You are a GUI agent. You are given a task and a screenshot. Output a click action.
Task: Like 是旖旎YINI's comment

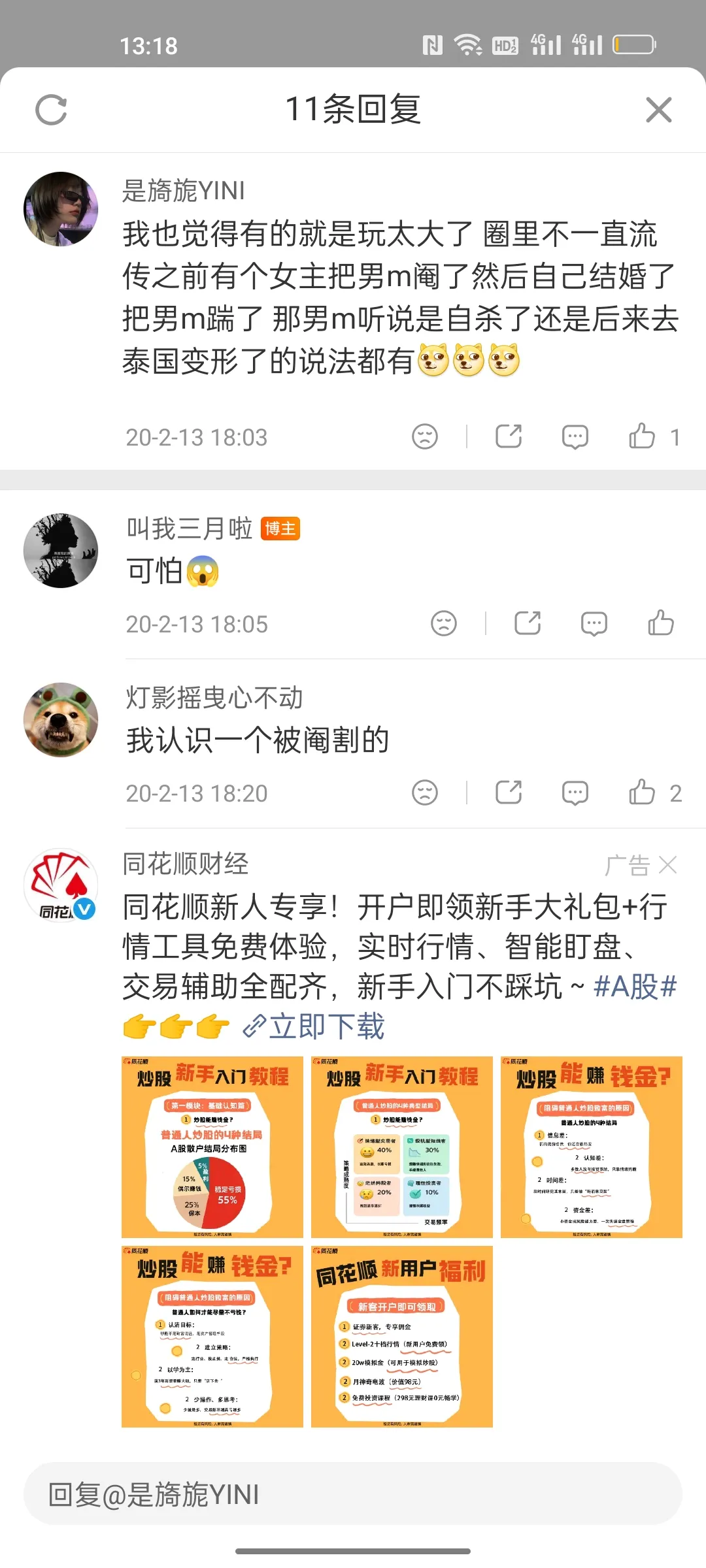[642, 436]
